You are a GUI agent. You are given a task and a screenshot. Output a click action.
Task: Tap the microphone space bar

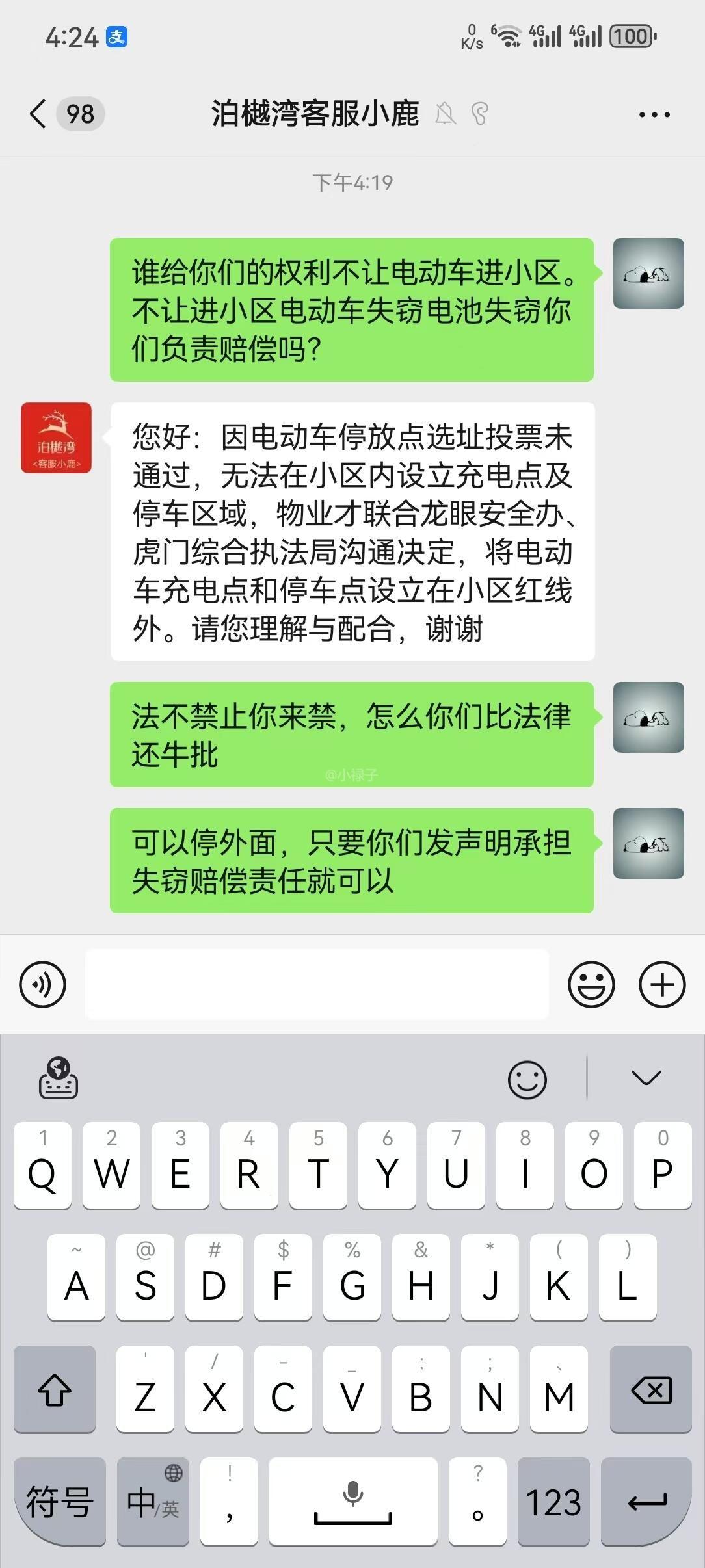coord(353,1502)
